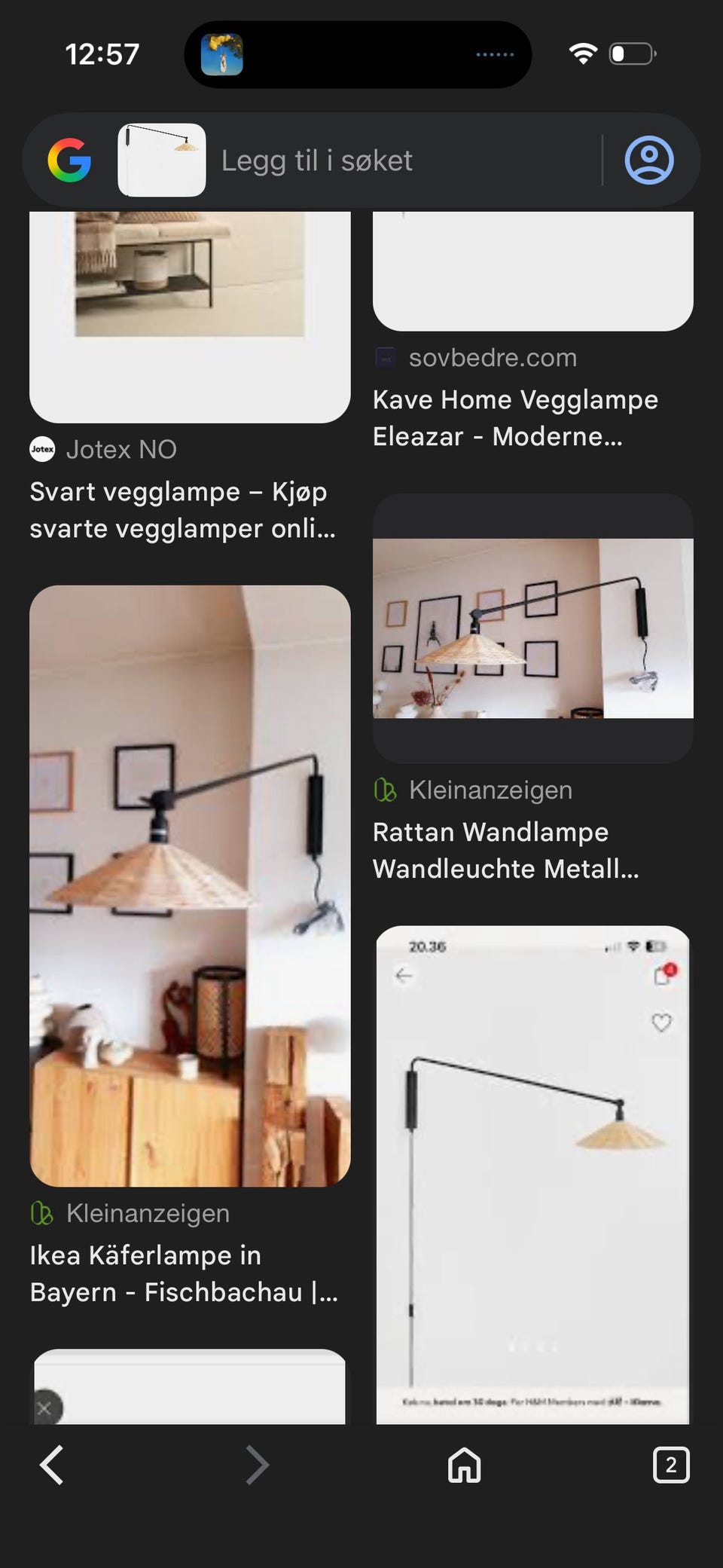
Task: Tap the cropped query image thumbnail in search bar
Action: pos(161,160)
